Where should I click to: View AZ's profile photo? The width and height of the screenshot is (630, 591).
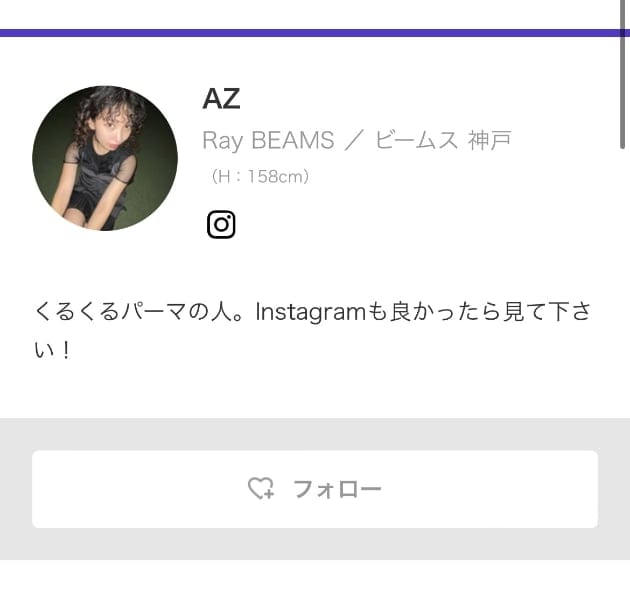point(105,158)
